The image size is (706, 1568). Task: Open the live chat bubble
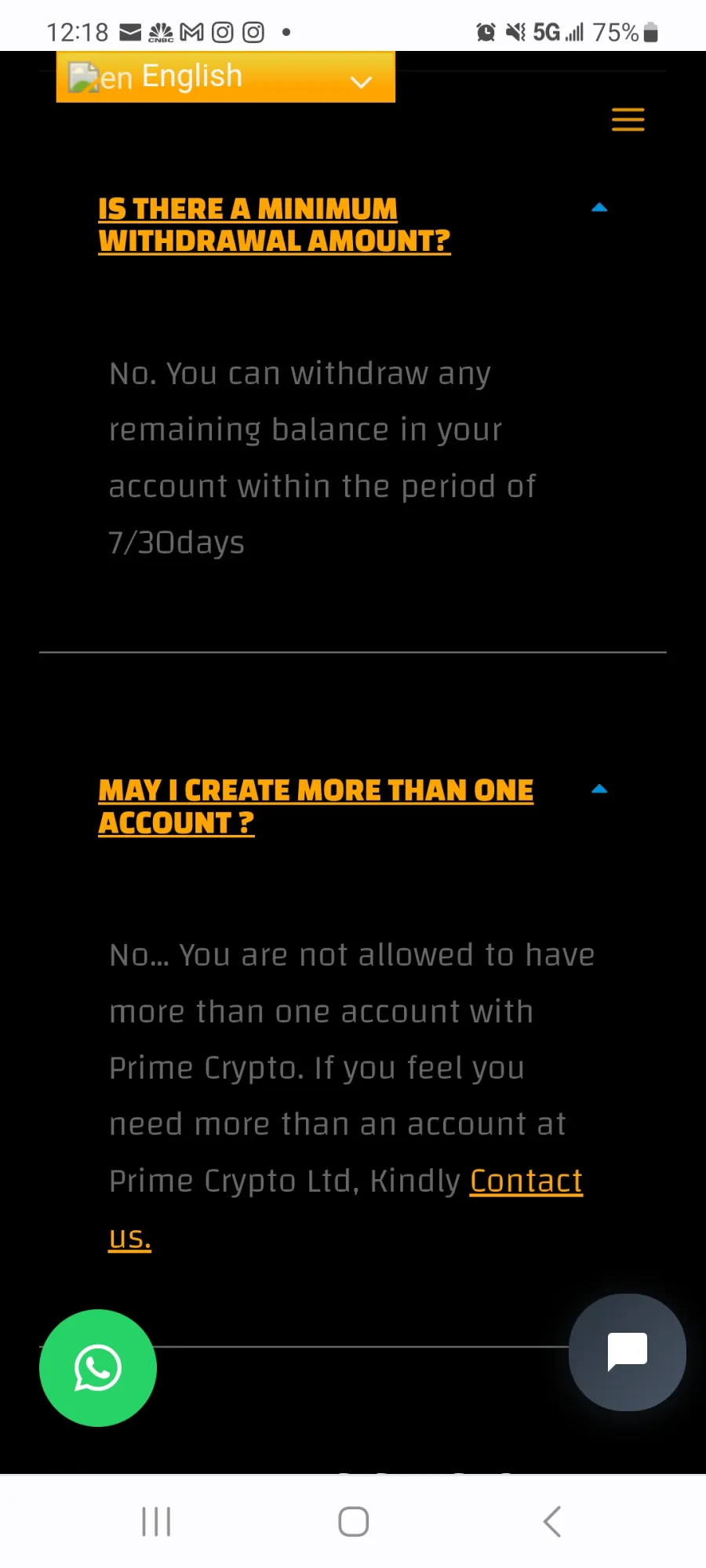[x=628, y=1352]
